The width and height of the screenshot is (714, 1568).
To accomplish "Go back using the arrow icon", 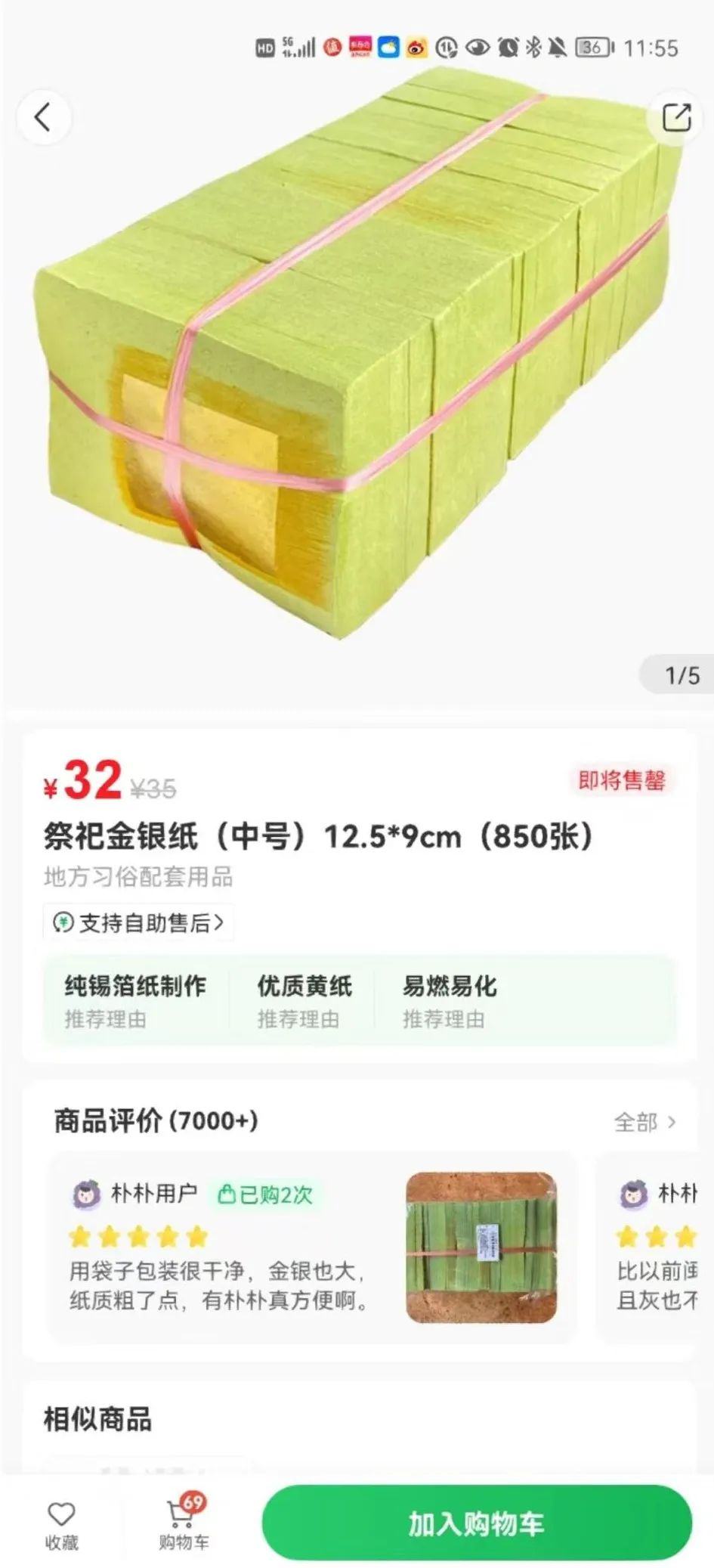I will click(43, 117).
